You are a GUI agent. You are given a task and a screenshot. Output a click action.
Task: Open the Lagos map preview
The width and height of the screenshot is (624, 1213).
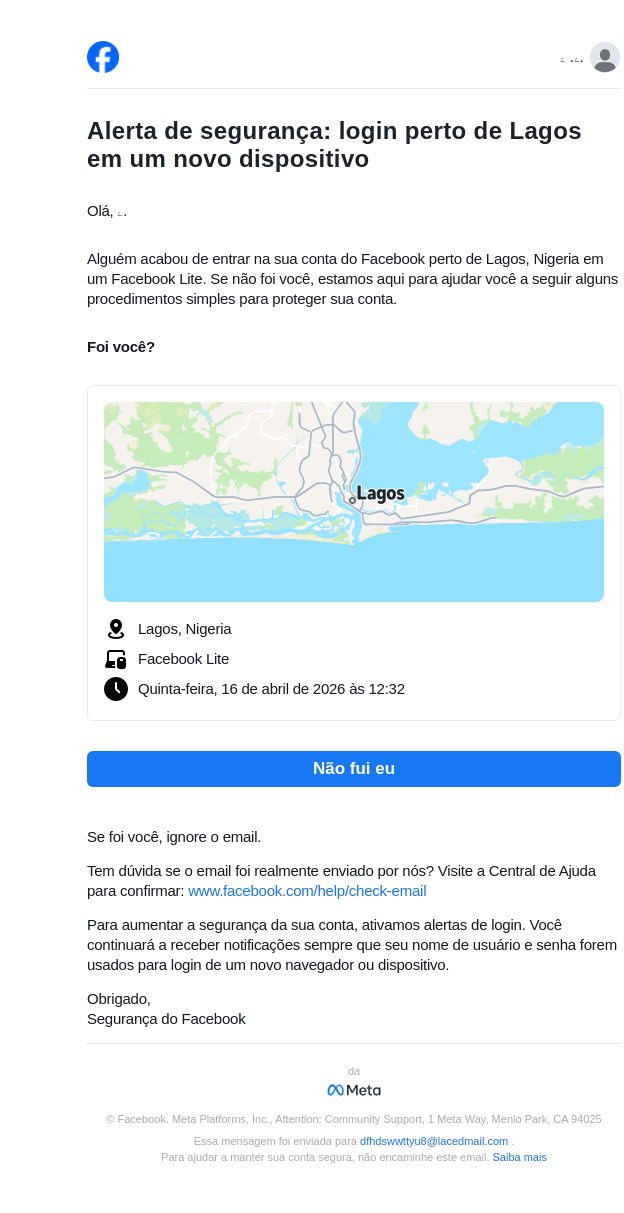coord(353,501)
